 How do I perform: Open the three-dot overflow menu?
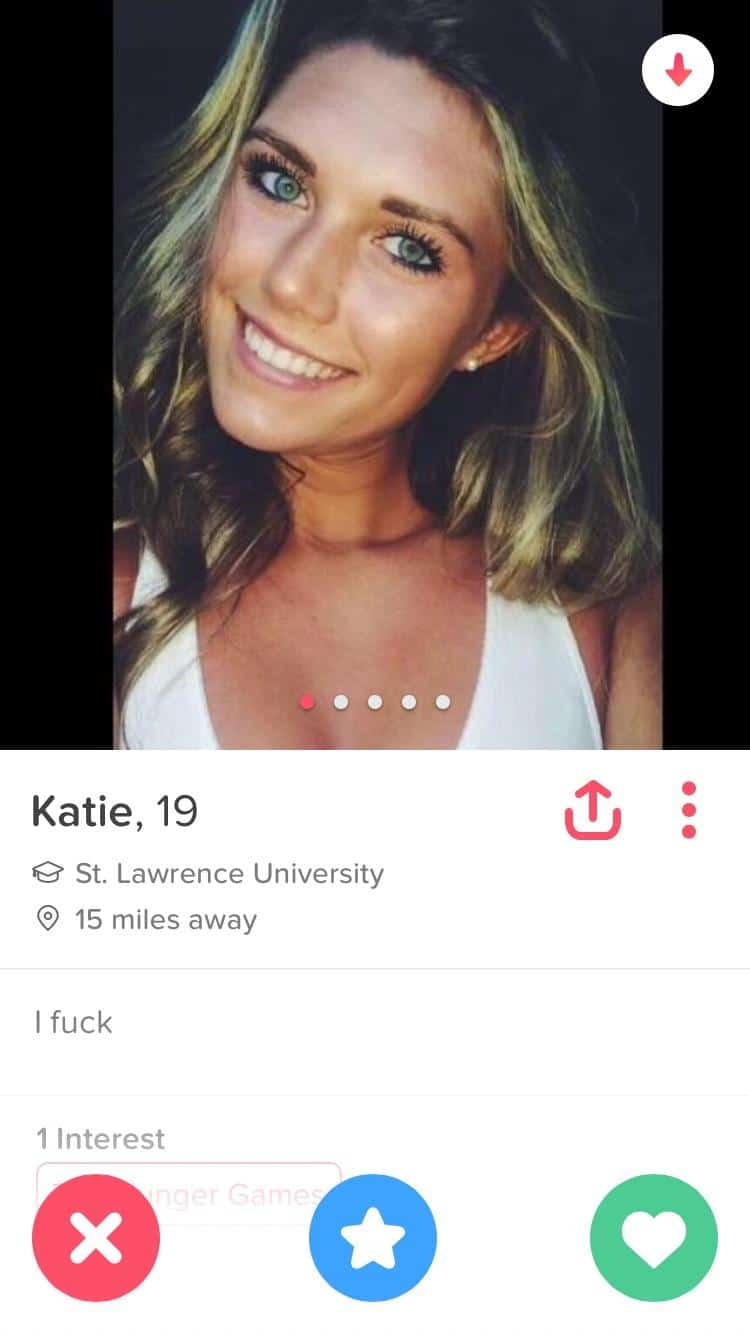688,810
